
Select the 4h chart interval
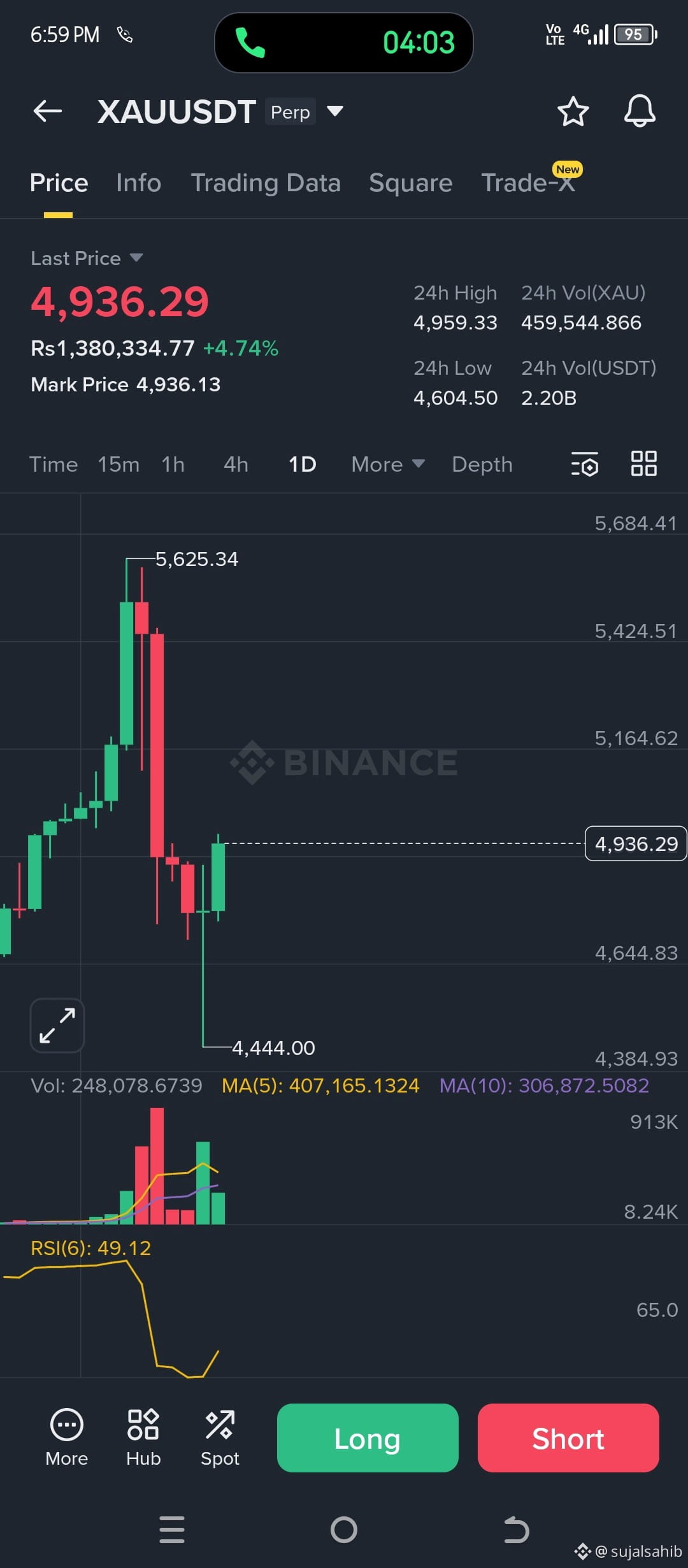[x=236, y=465]
